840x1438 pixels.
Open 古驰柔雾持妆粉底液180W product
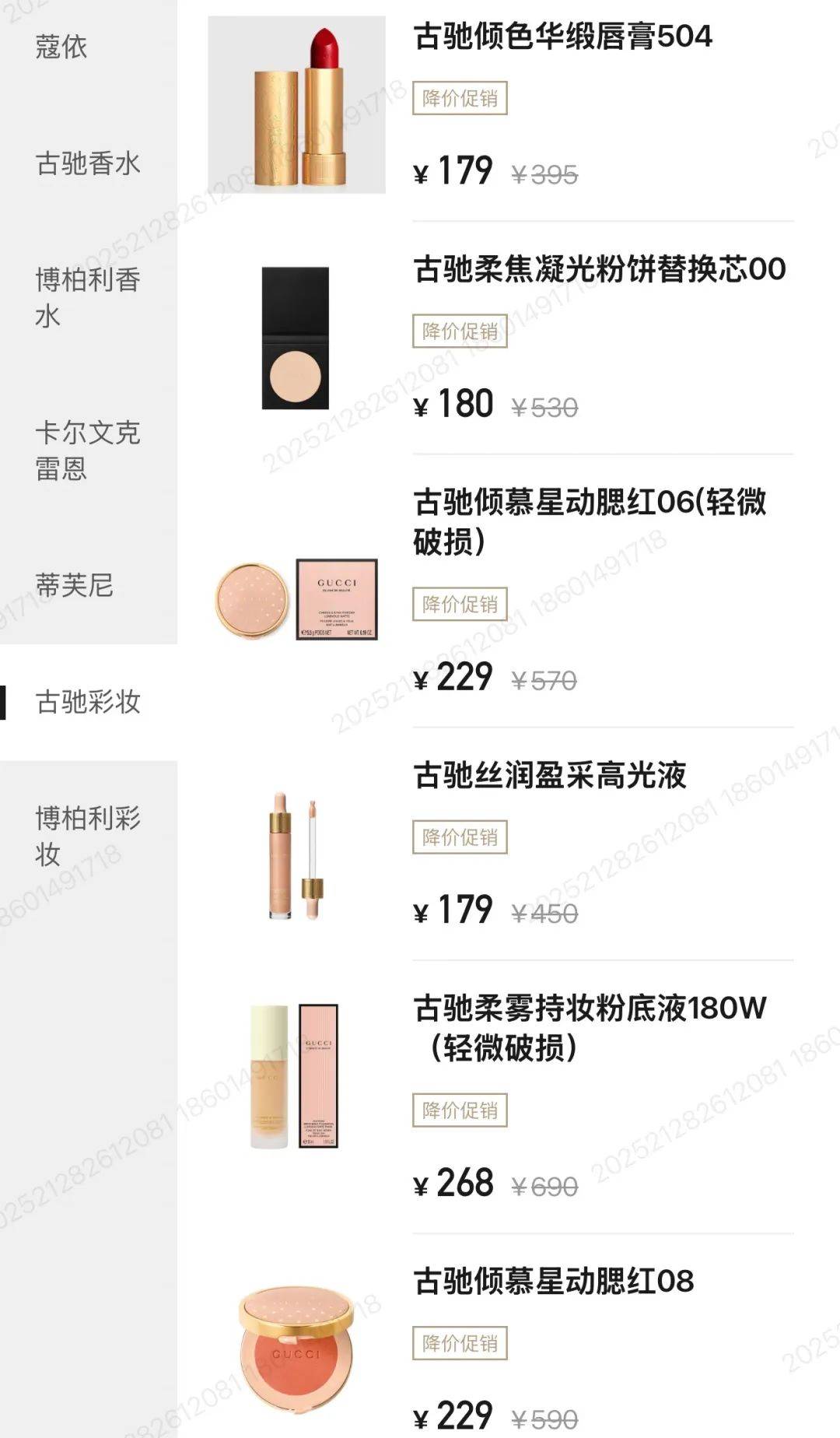pyautogui.click(x=589, y=1027)
